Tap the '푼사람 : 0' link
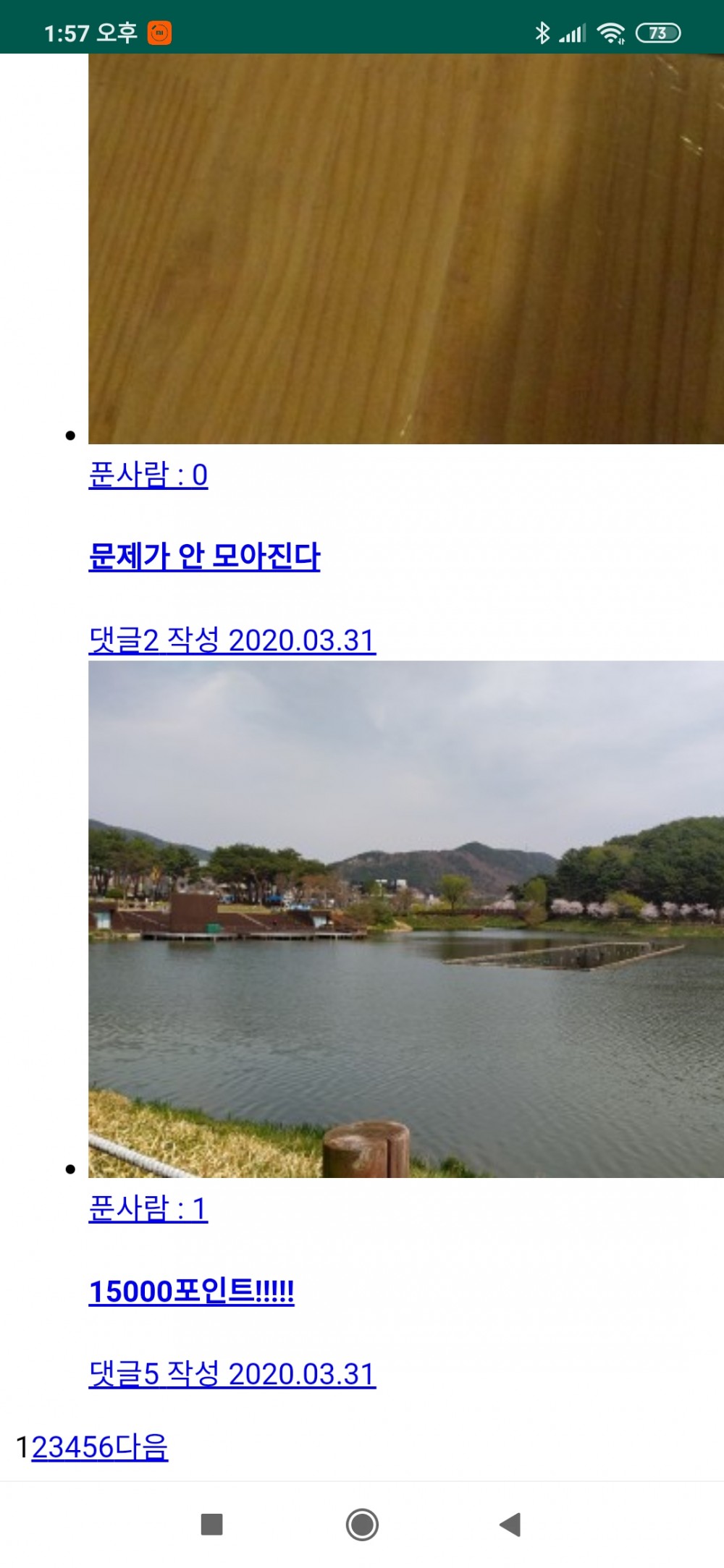 (148, 475)
